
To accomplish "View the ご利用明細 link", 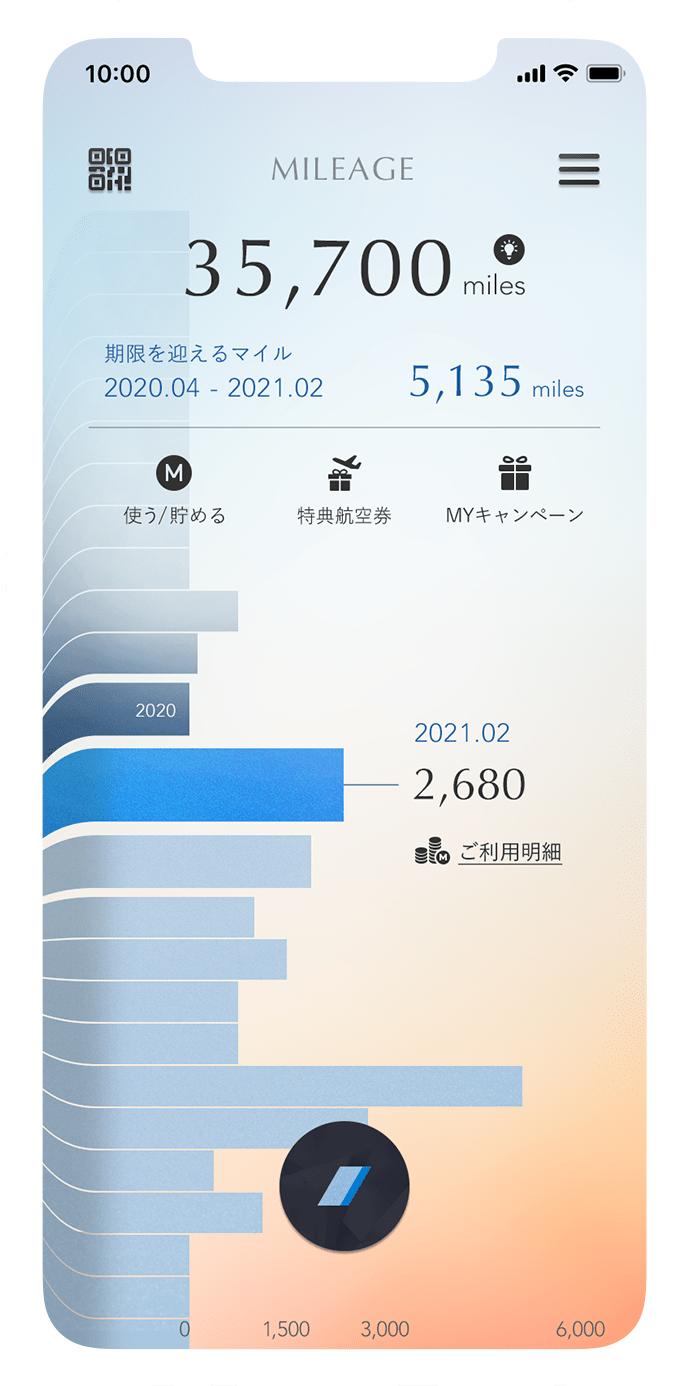I will tap(510, 853).
